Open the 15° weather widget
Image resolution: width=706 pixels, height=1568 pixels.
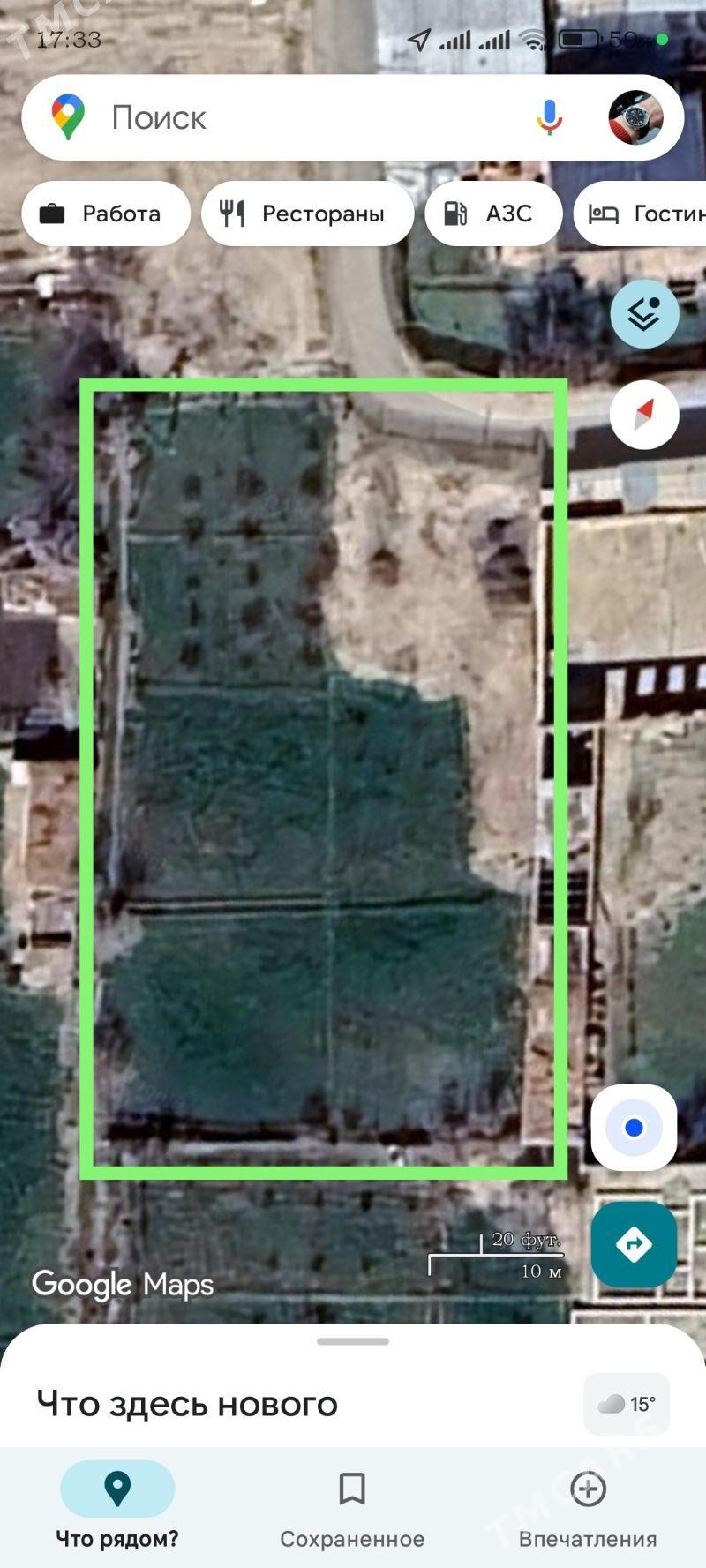click(x=627, y=1404)
